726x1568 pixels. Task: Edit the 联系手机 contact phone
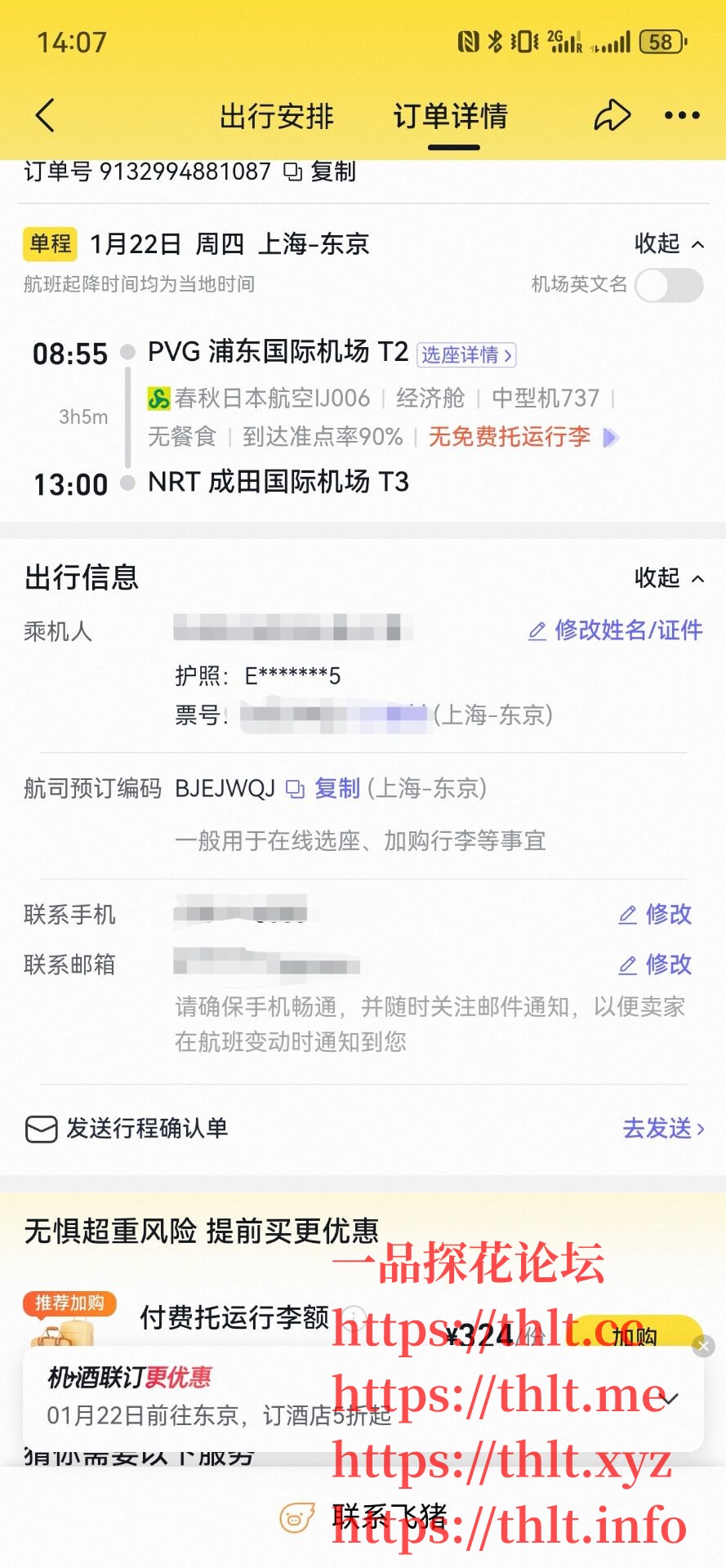(x=655, y=914)
